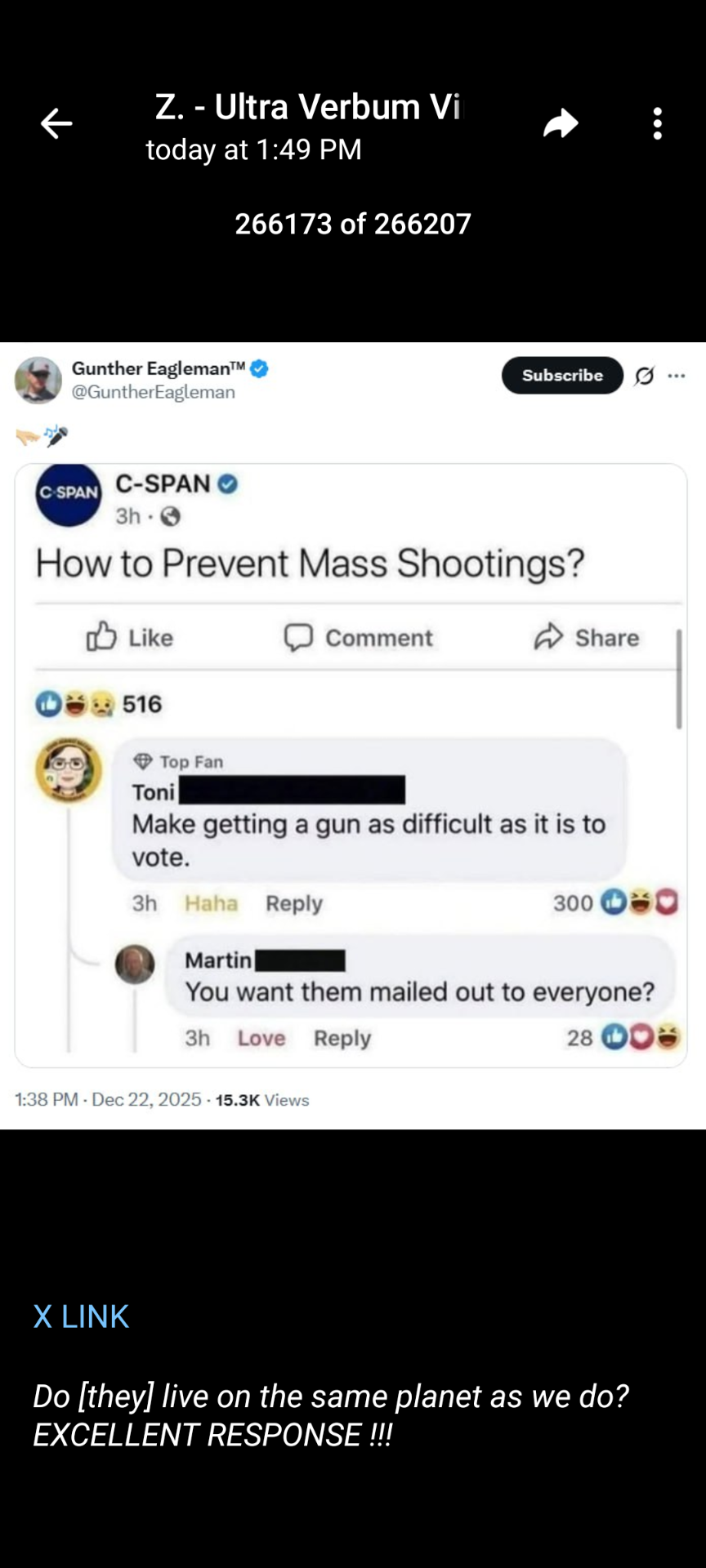This screenshot has width=706, height=1568.
Task: Open the three-dot overflow menu
Action: click(657, 124)
